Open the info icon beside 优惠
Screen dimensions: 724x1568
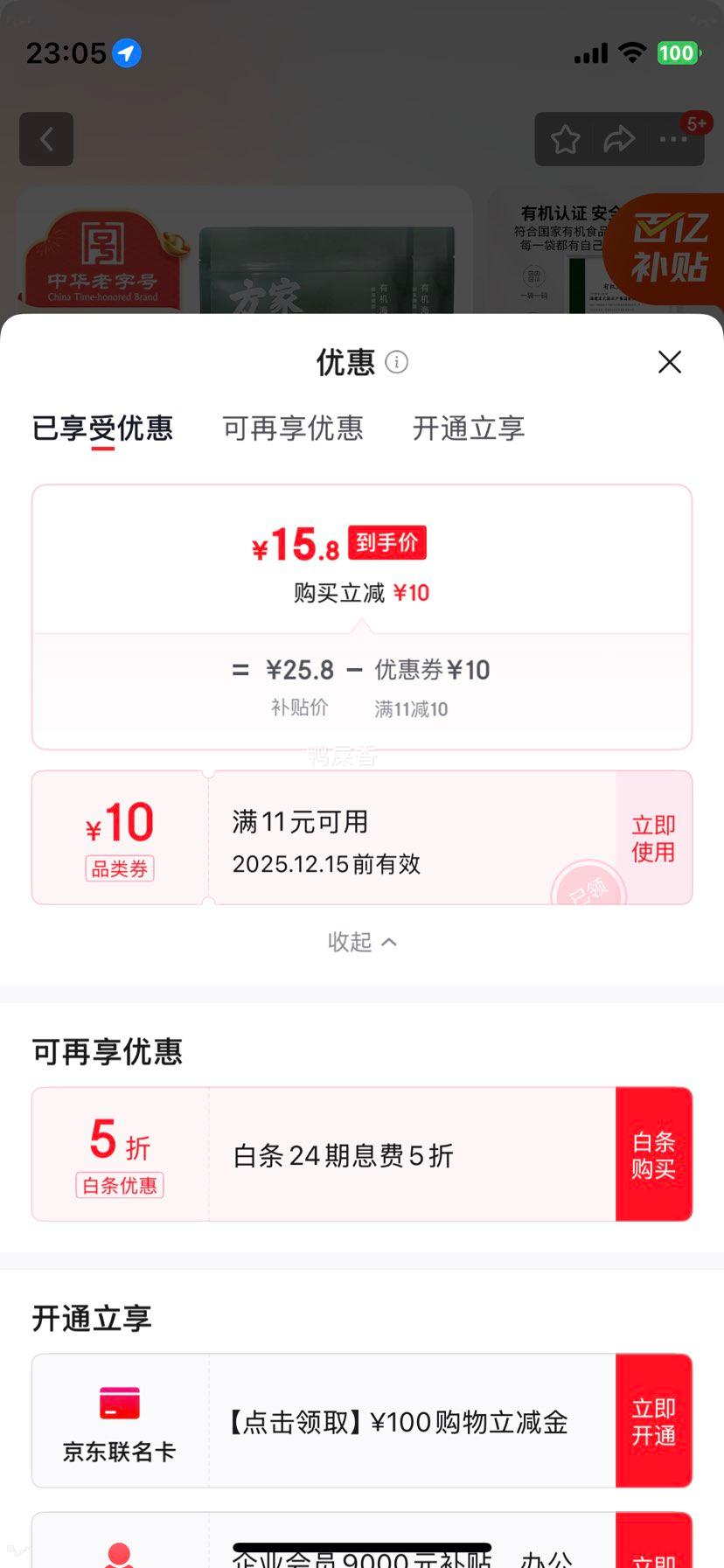(x=397, y=362)
